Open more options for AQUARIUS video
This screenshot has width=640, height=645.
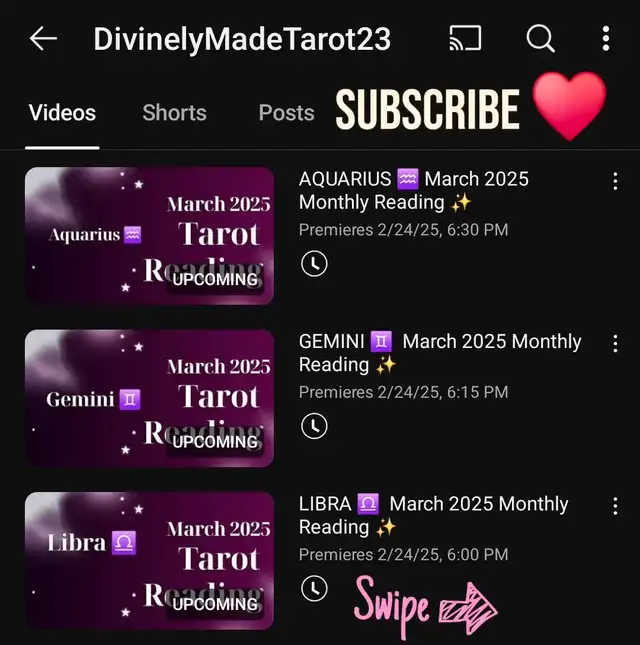point(614,181)
